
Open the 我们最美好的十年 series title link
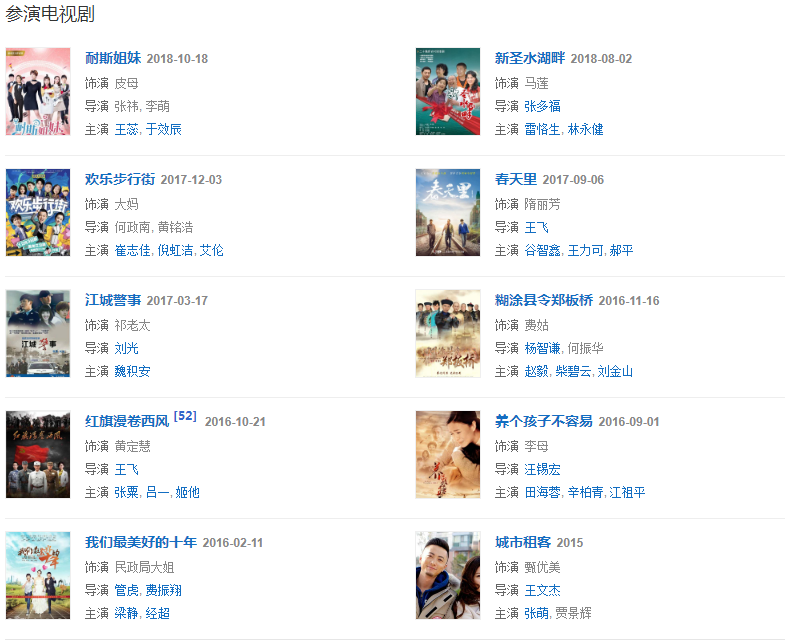tap(140, 542)
